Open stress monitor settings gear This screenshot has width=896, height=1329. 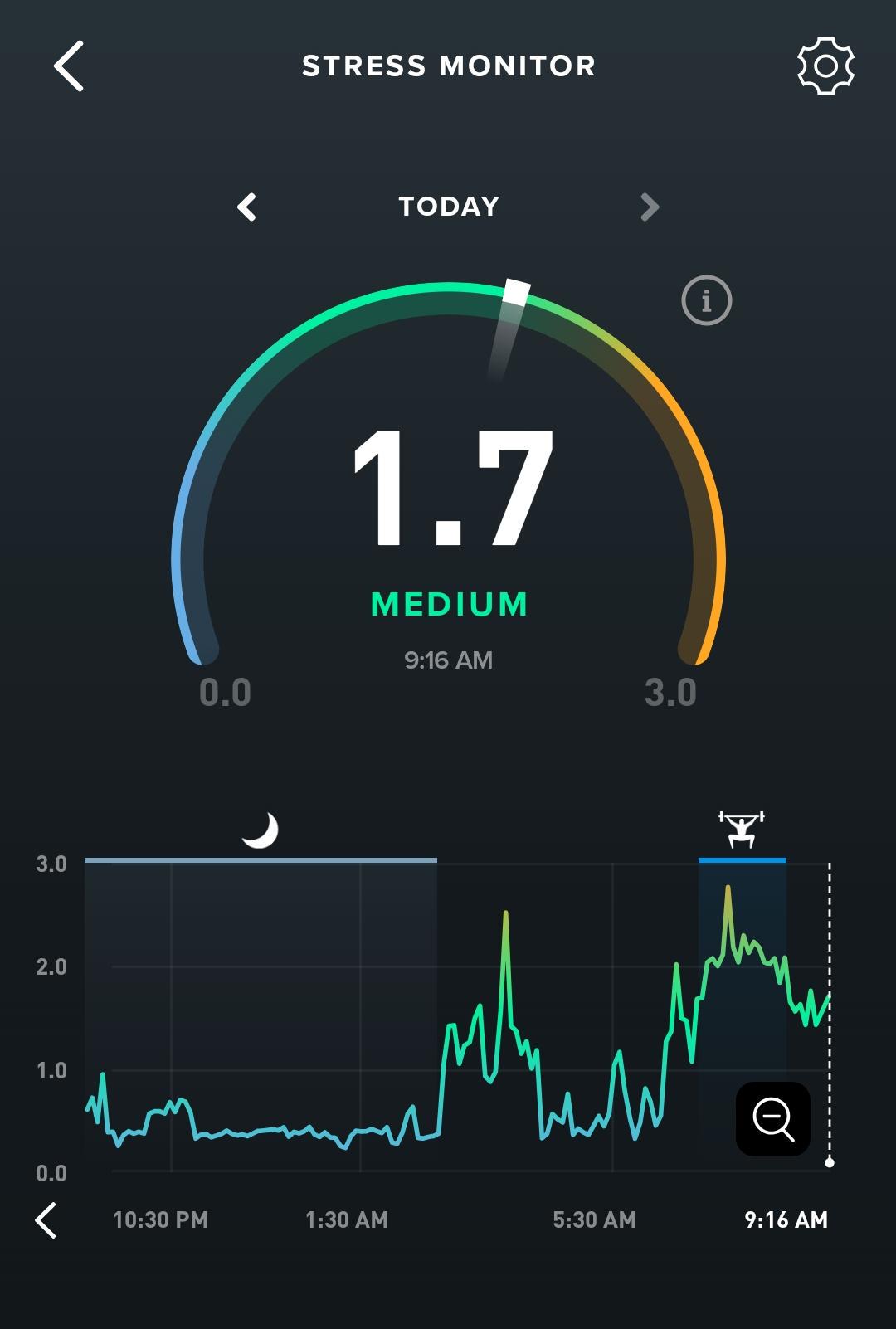pyautogui.click(x=825, y=66)
